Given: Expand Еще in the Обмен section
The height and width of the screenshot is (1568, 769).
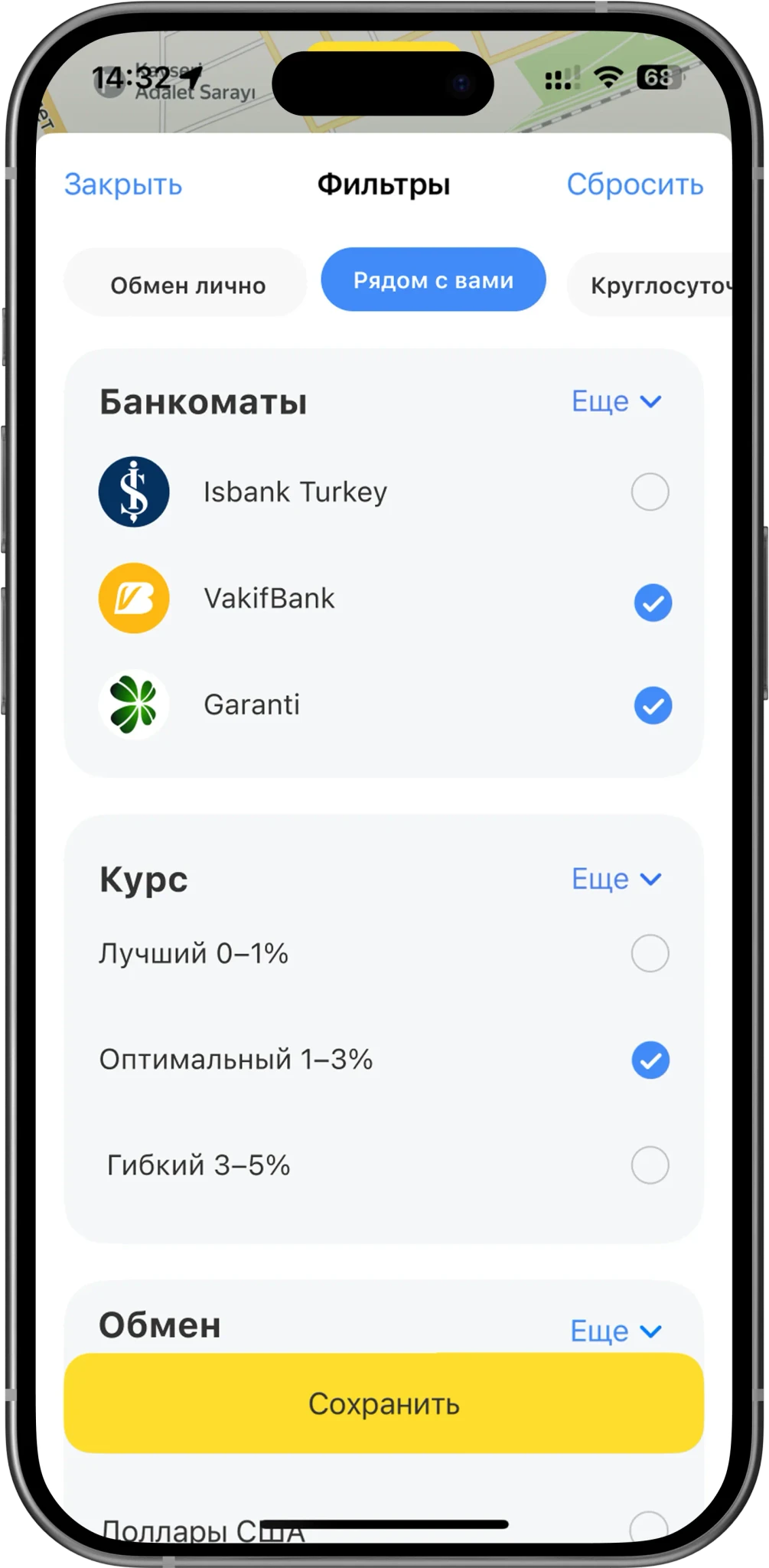Looking at the screenshot, I should click(616, 1331).
